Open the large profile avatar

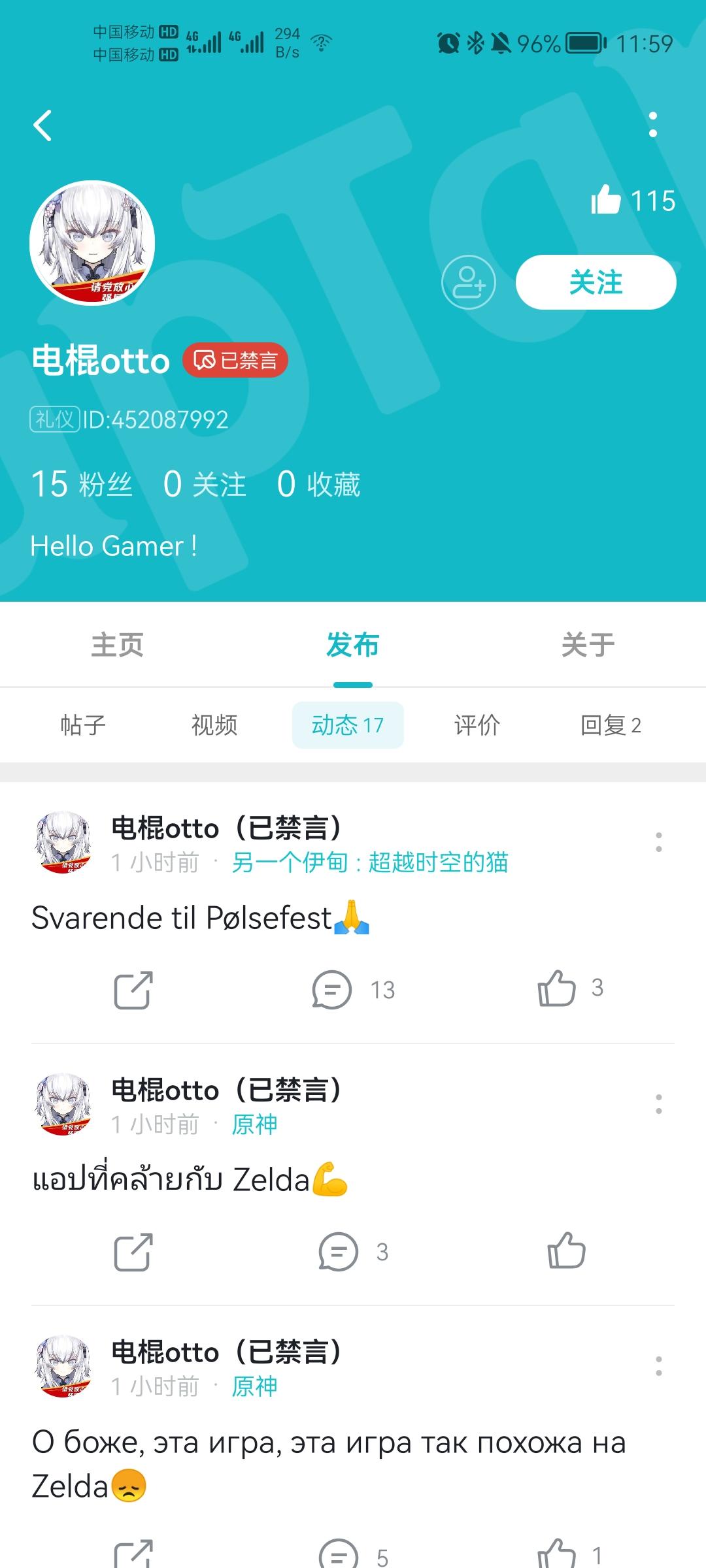[x=92, y=242]
